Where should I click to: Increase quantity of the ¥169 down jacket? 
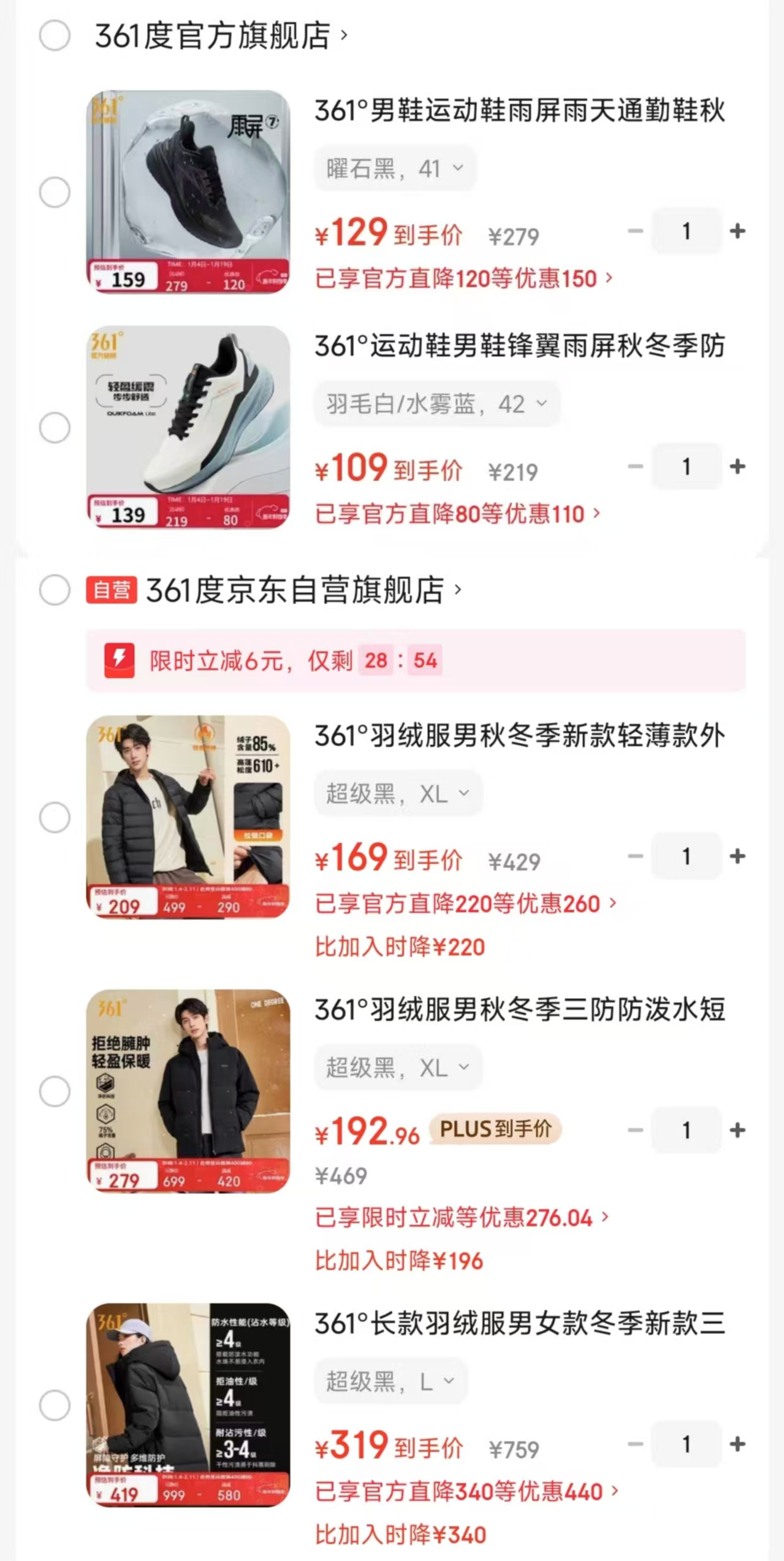coord(737,856)
